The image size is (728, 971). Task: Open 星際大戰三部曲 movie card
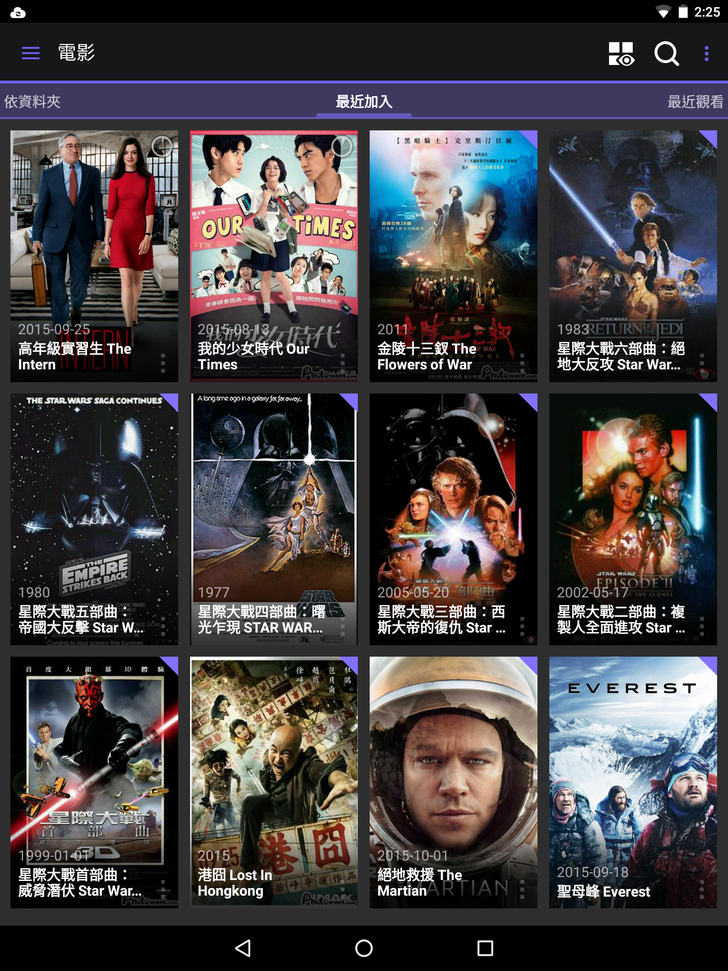coord(453,518)
